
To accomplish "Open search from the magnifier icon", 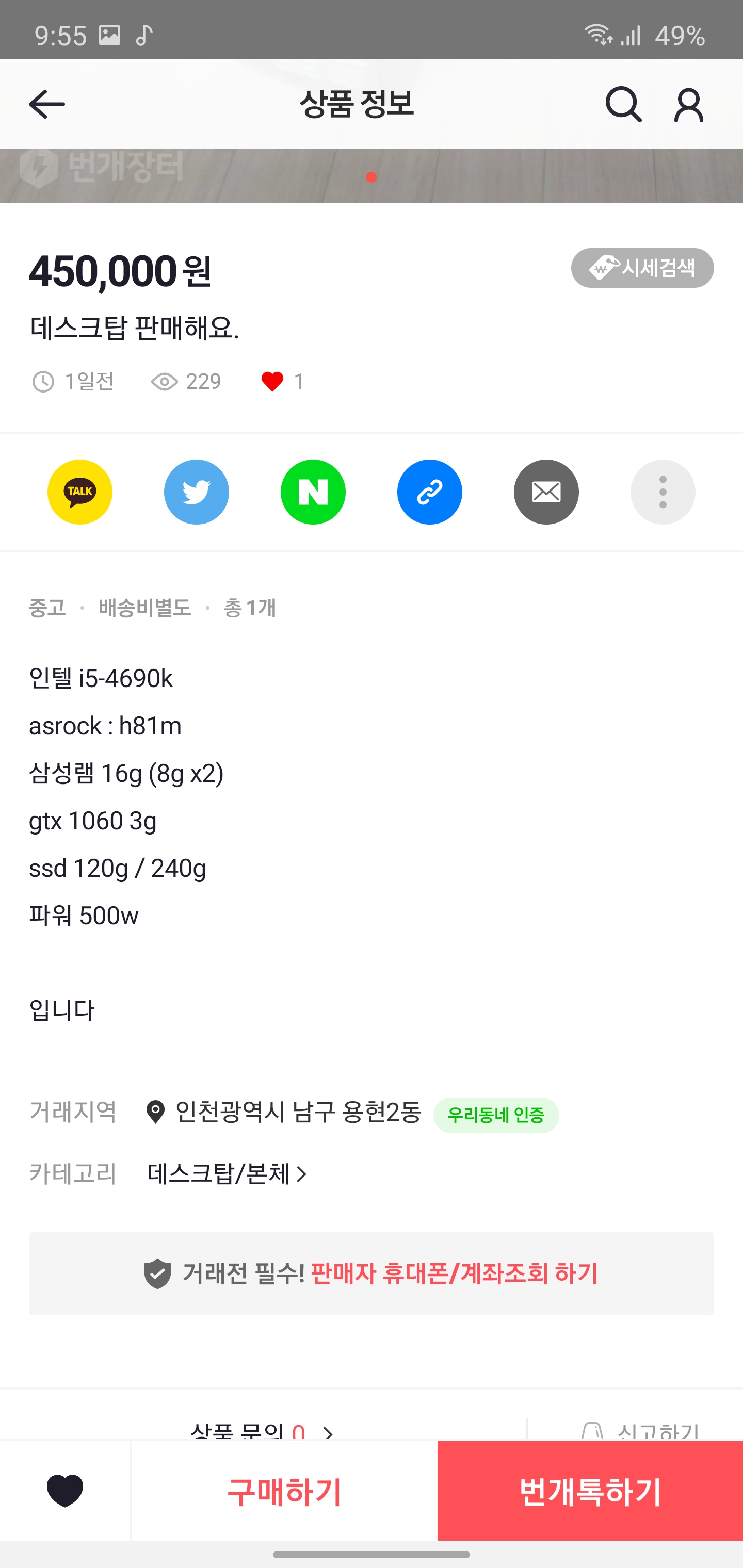I will pyautogui.click(x=623, y=104).
